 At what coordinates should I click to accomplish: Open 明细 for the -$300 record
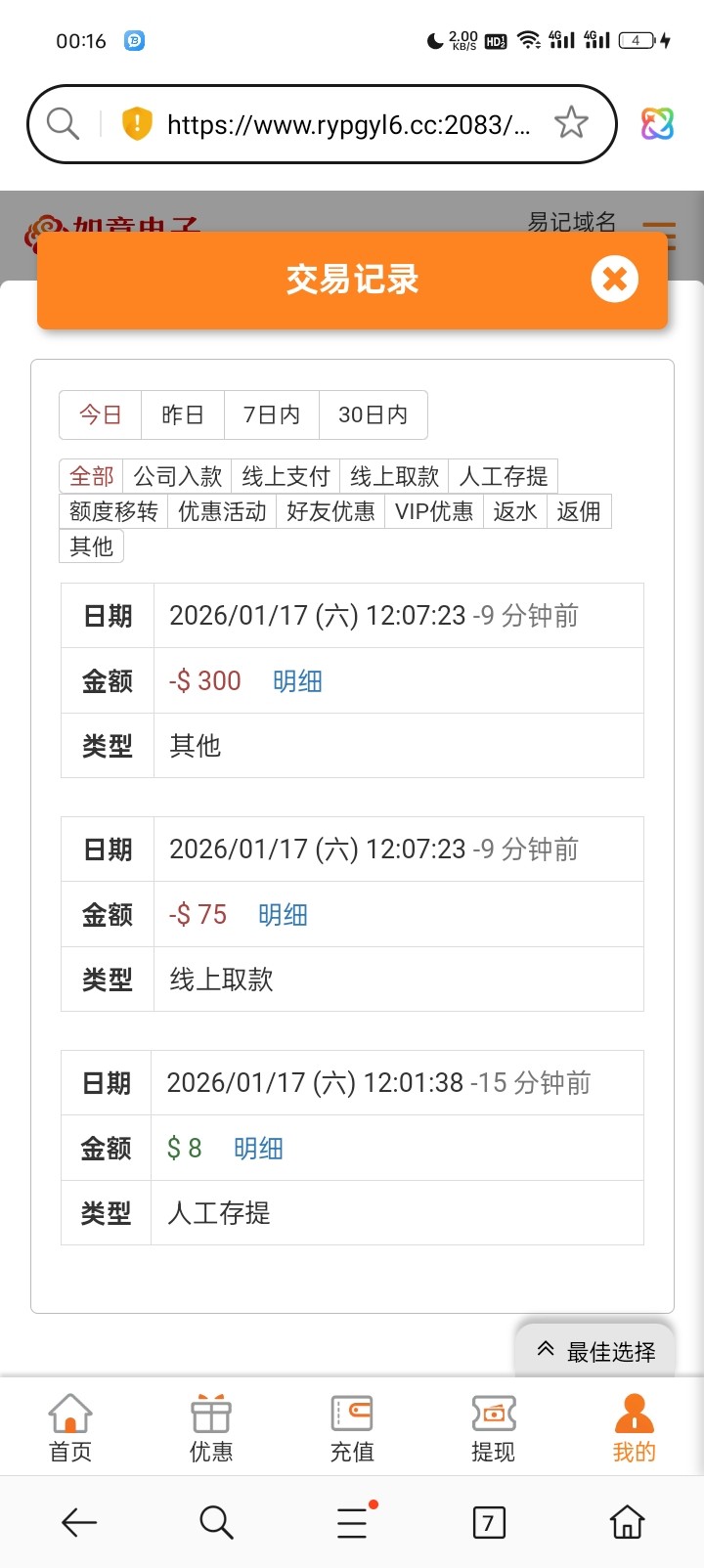pos(297,681)
